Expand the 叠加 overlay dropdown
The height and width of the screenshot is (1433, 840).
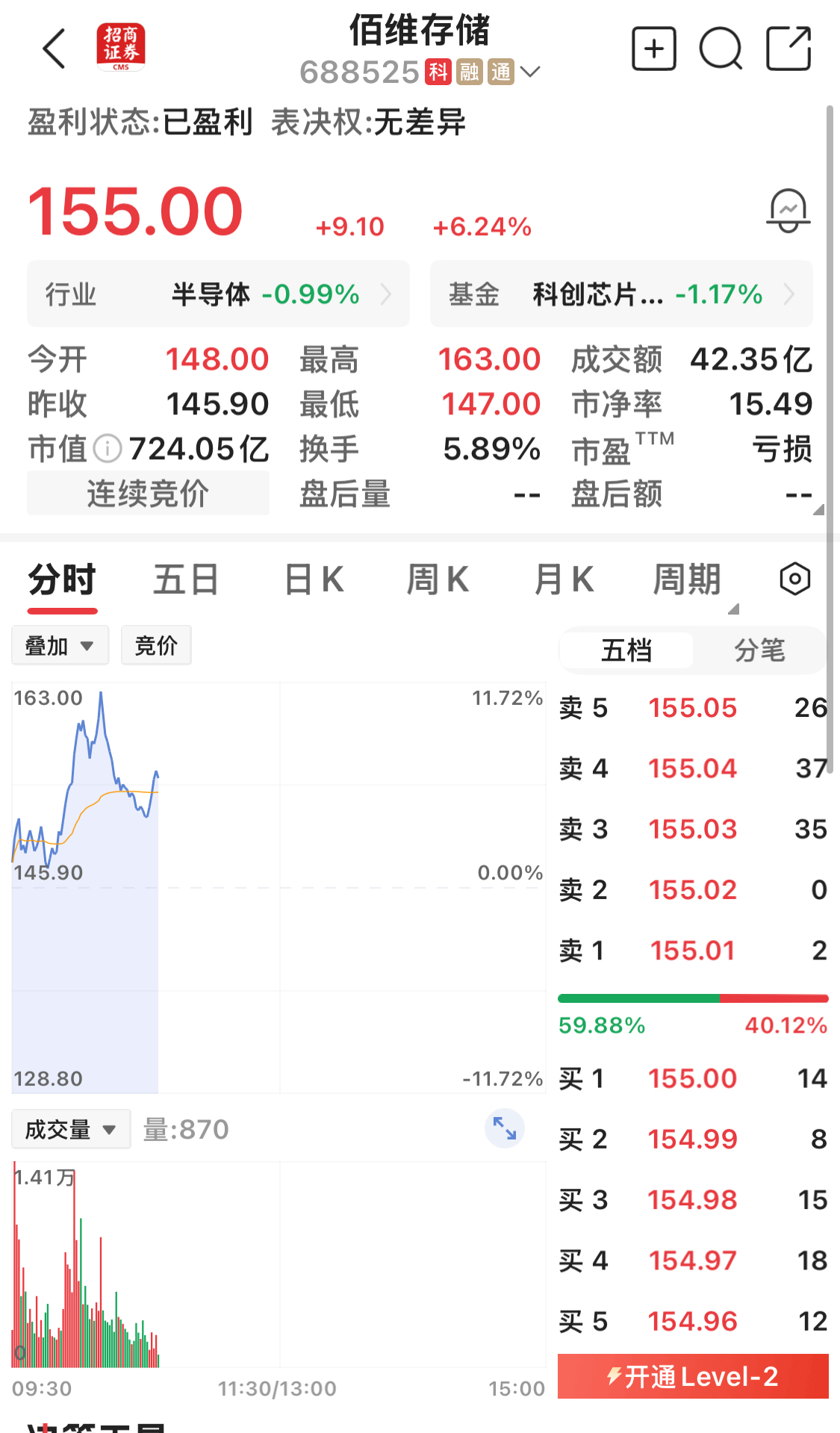(60, 646)
